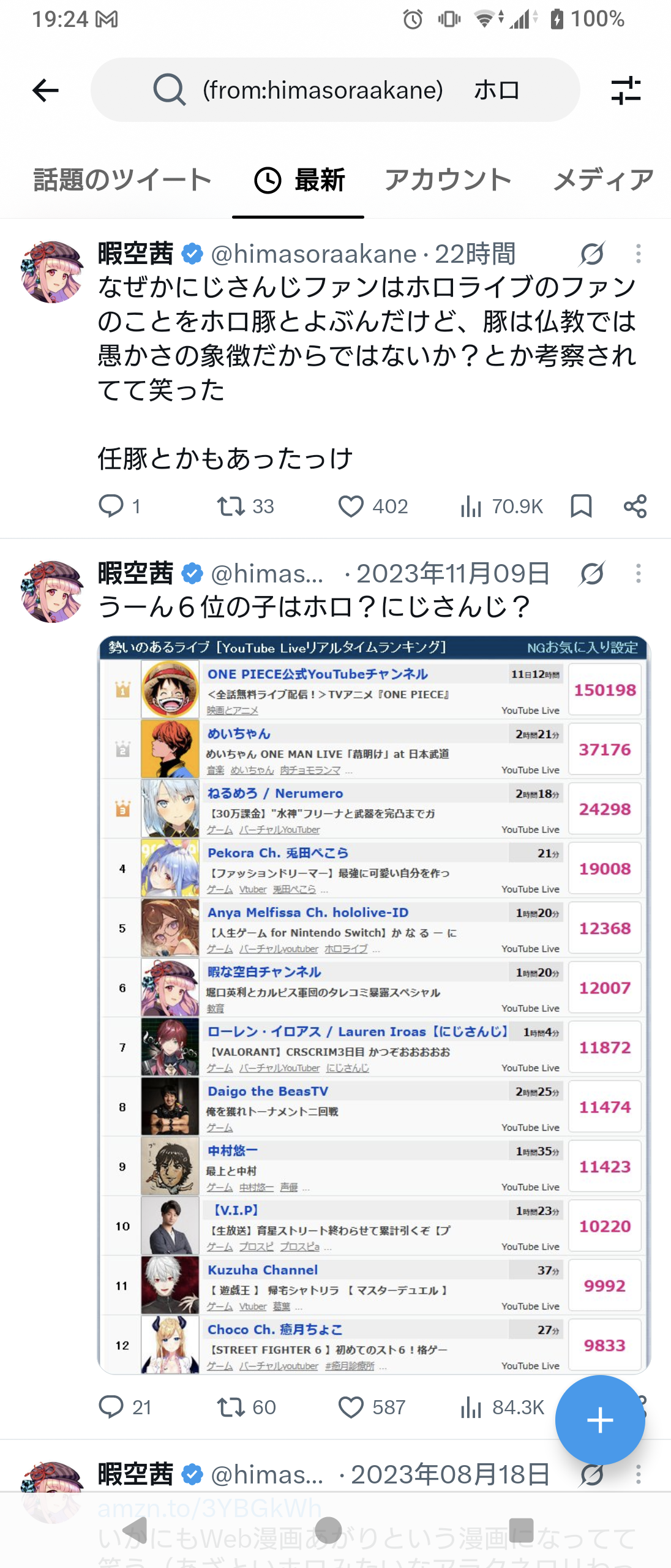Image resolution: width=671 pixels, height=1568 pixels.
Task: Compose a new tweet with the plus button
Action: click(x=600, y=1420)
